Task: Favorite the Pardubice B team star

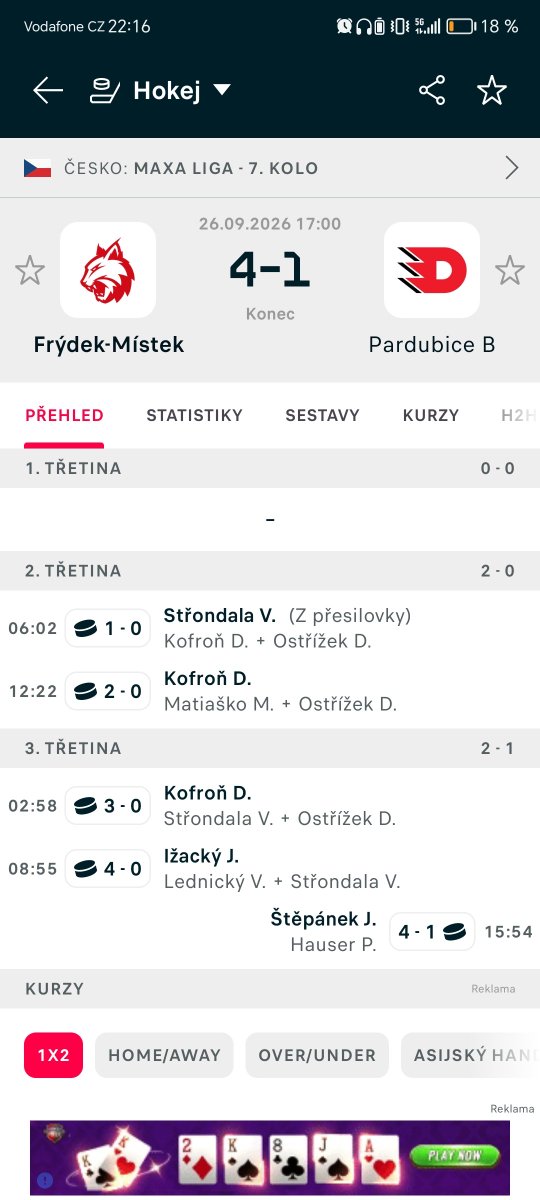Action: coord(510,270)
